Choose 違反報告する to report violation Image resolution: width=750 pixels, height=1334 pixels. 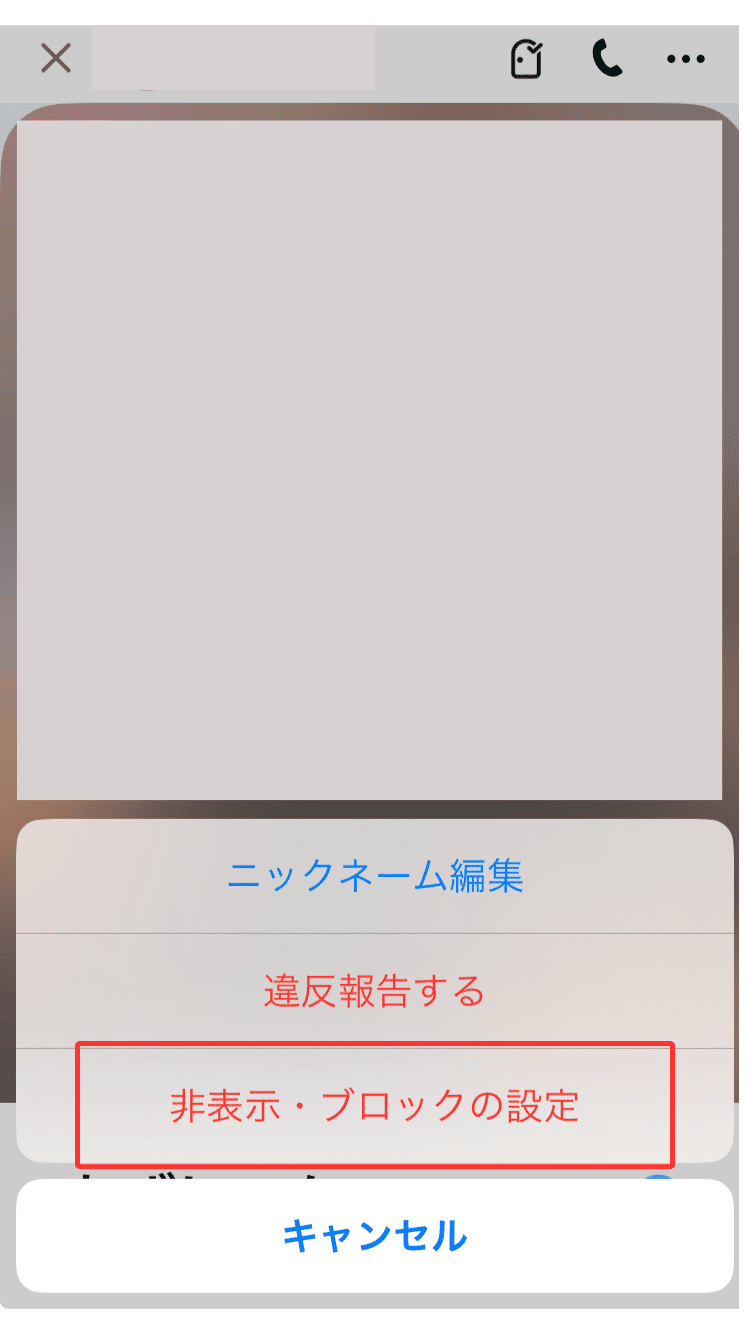(x=375, y=991)
